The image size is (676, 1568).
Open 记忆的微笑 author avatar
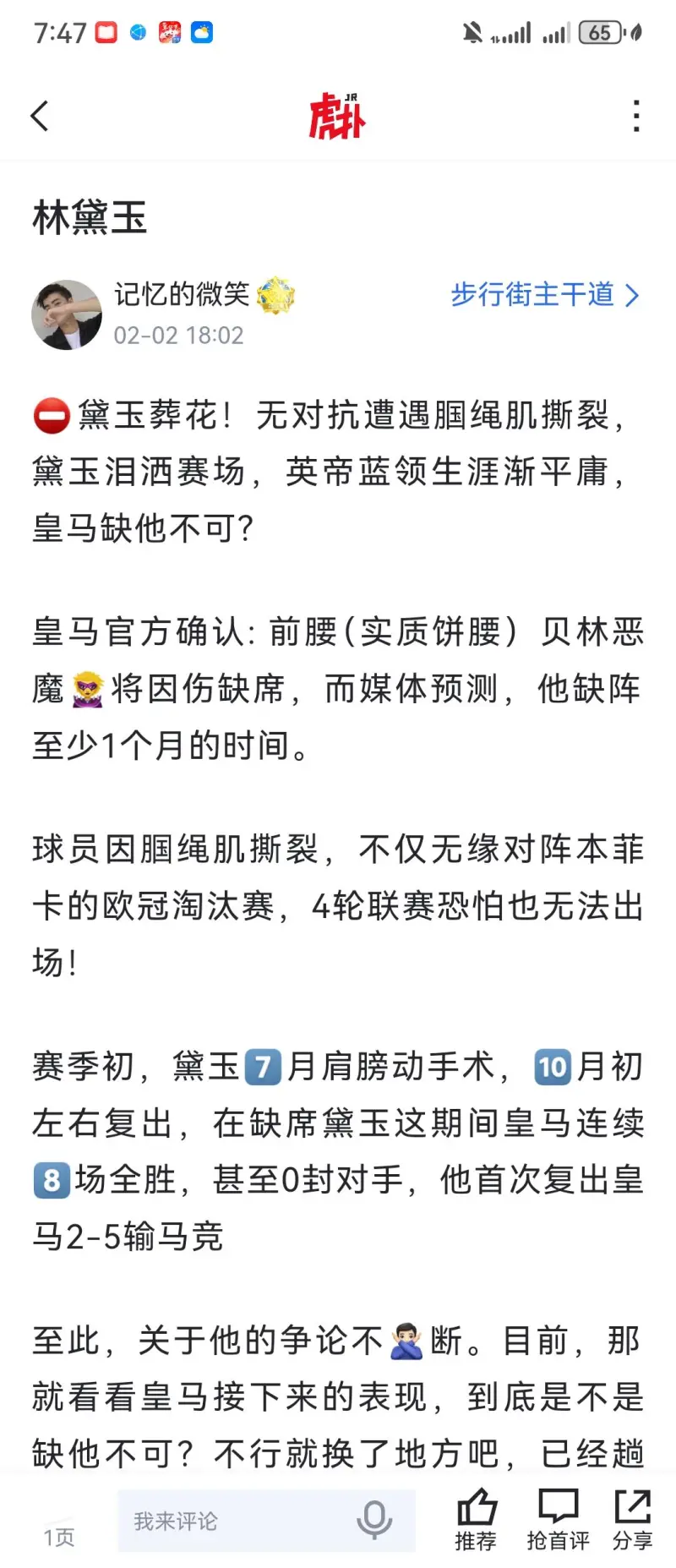pos(67,314)
